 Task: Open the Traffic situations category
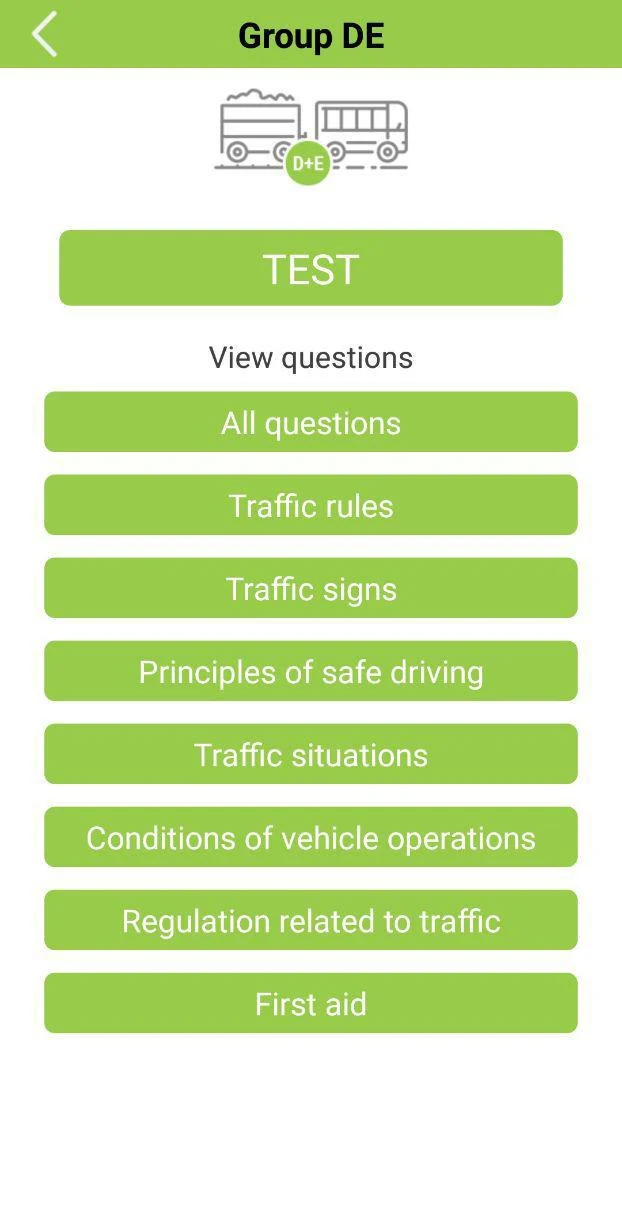pyautogui.click(x=311, y=754)
